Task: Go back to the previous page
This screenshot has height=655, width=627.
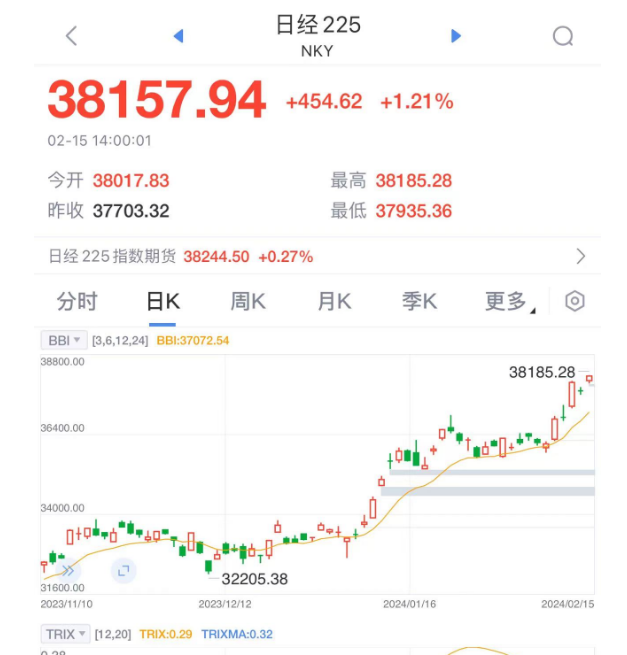Action: (71, 36)
